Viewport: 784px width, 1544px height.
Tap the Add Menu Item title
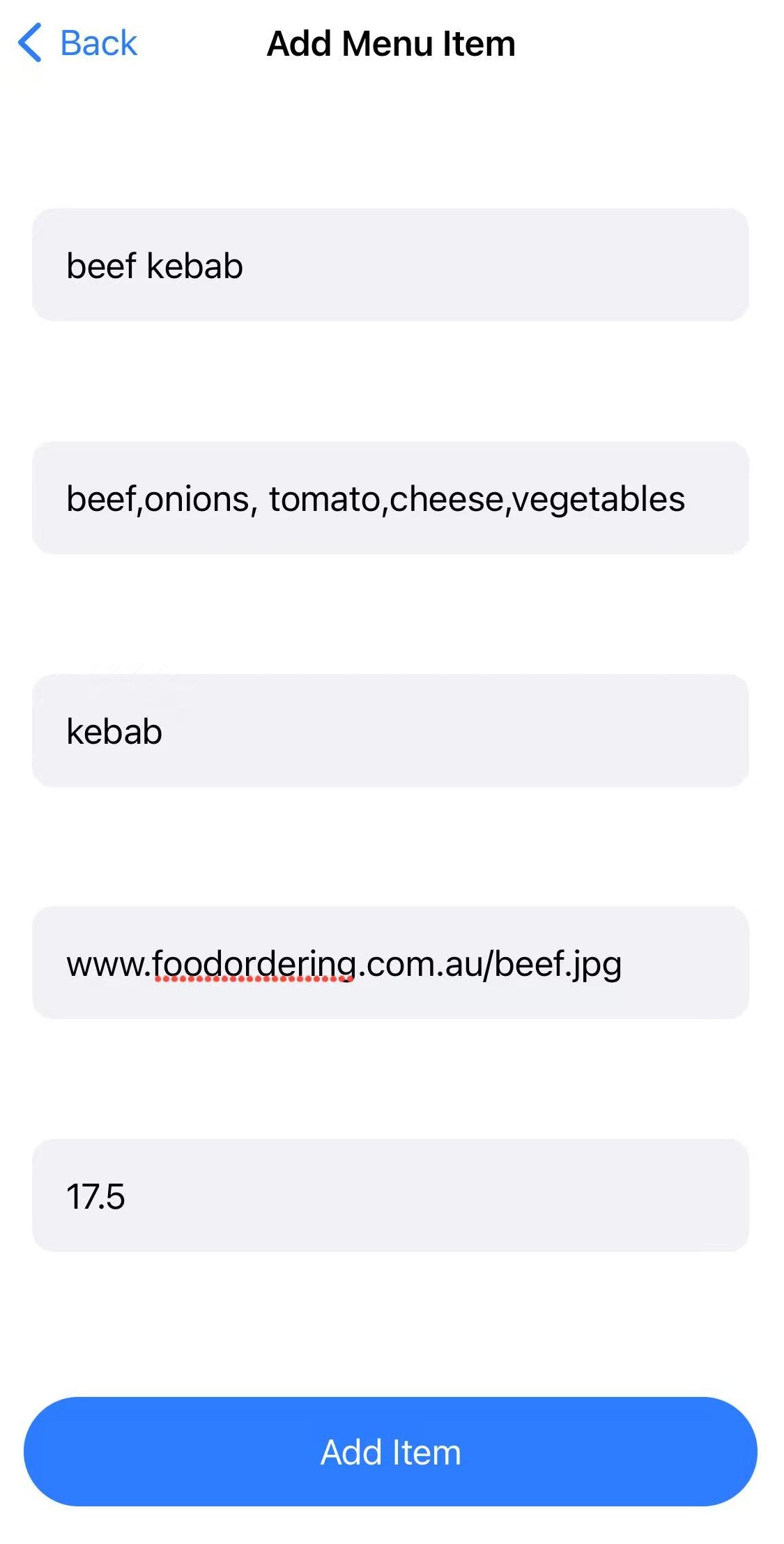[390, 43]
